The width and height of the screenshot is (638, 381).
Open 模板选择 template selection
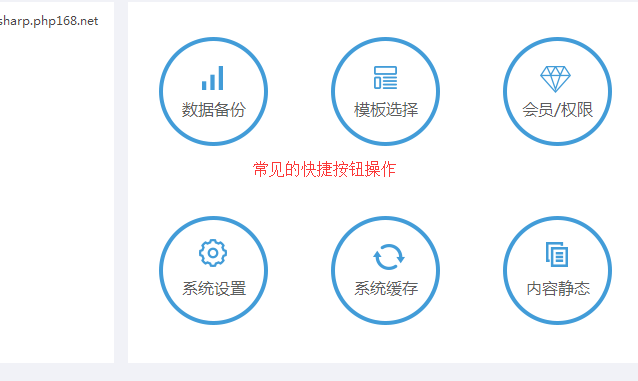click(x=385, y=91)
